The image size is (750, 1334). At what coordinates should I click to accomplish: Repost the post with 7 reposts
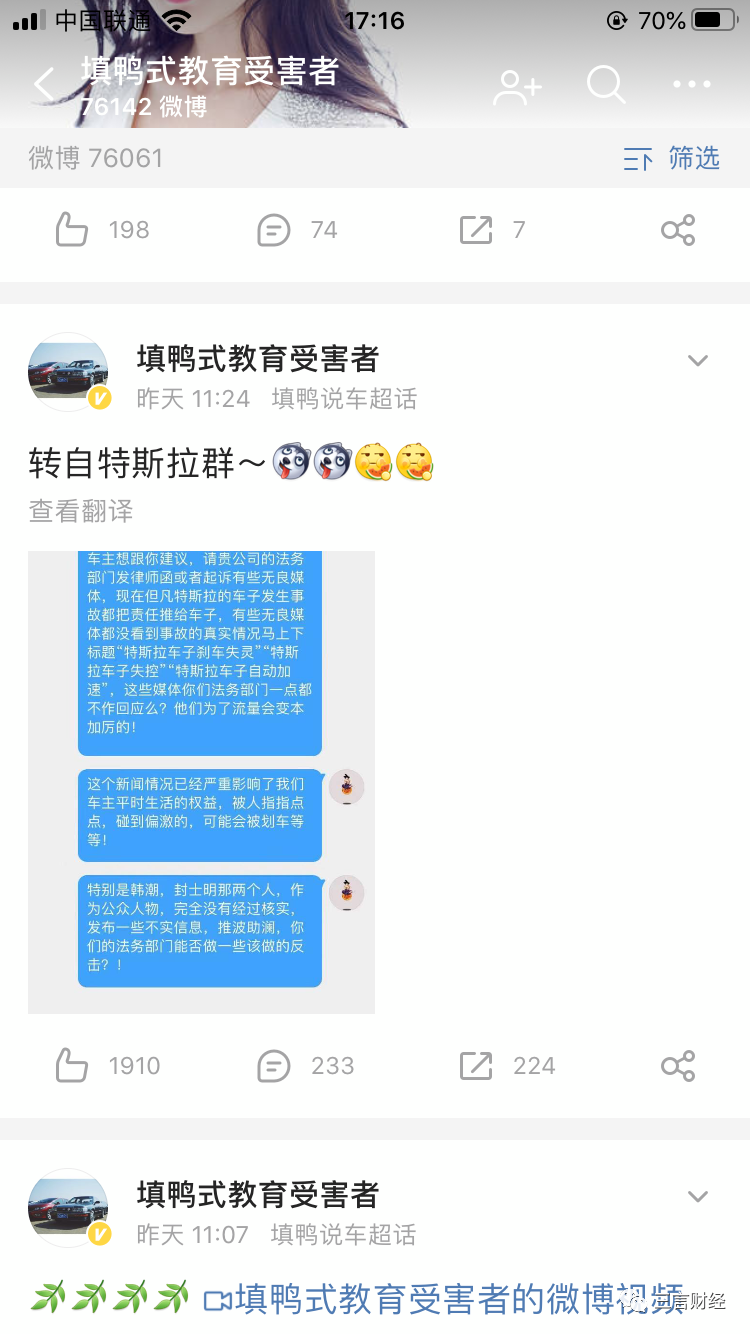pyautogui.click(x=476, y=230)
